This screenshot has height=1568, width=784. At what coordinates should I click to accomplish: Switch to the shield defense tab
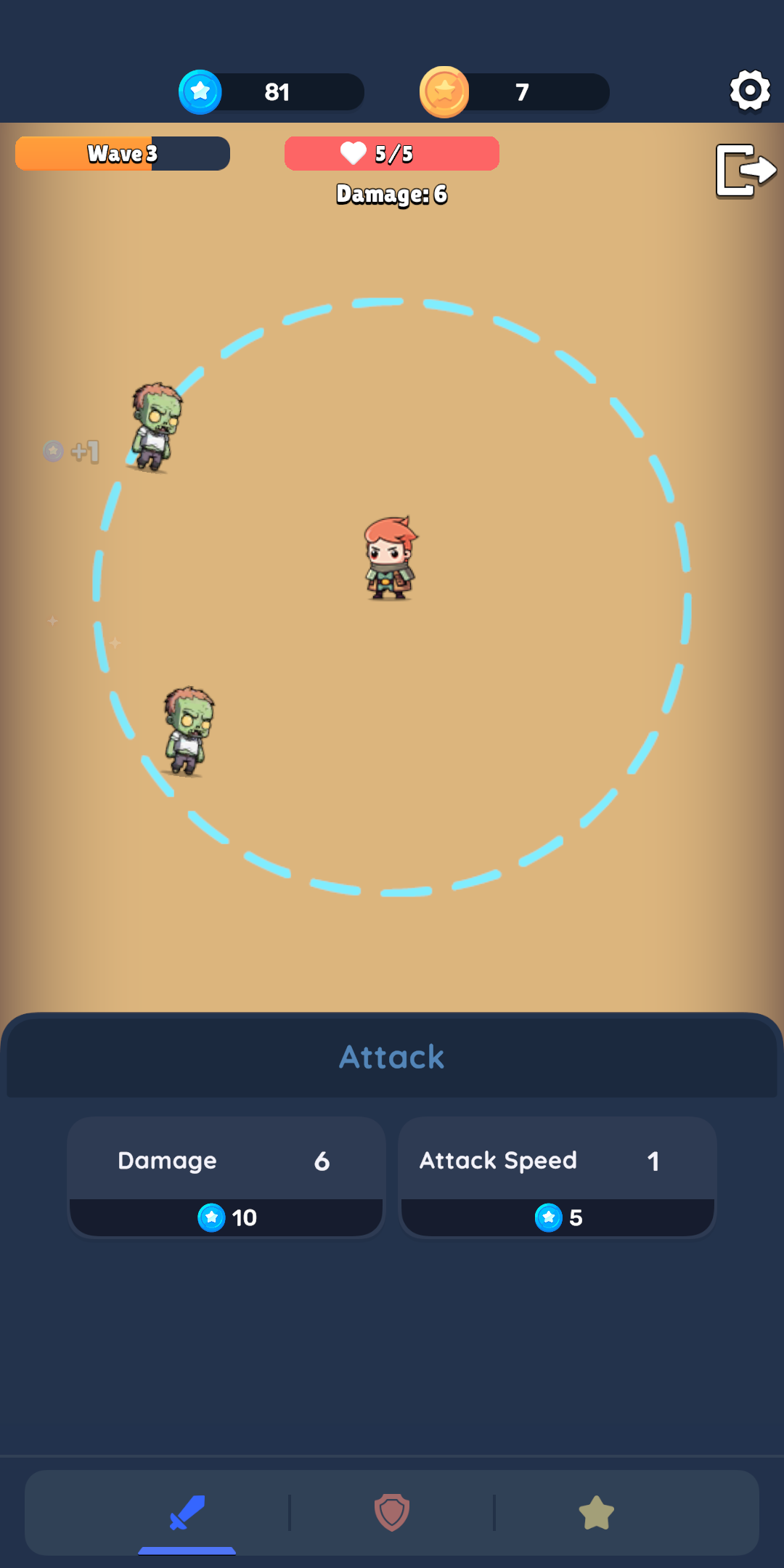click(x=392, y=1513)
